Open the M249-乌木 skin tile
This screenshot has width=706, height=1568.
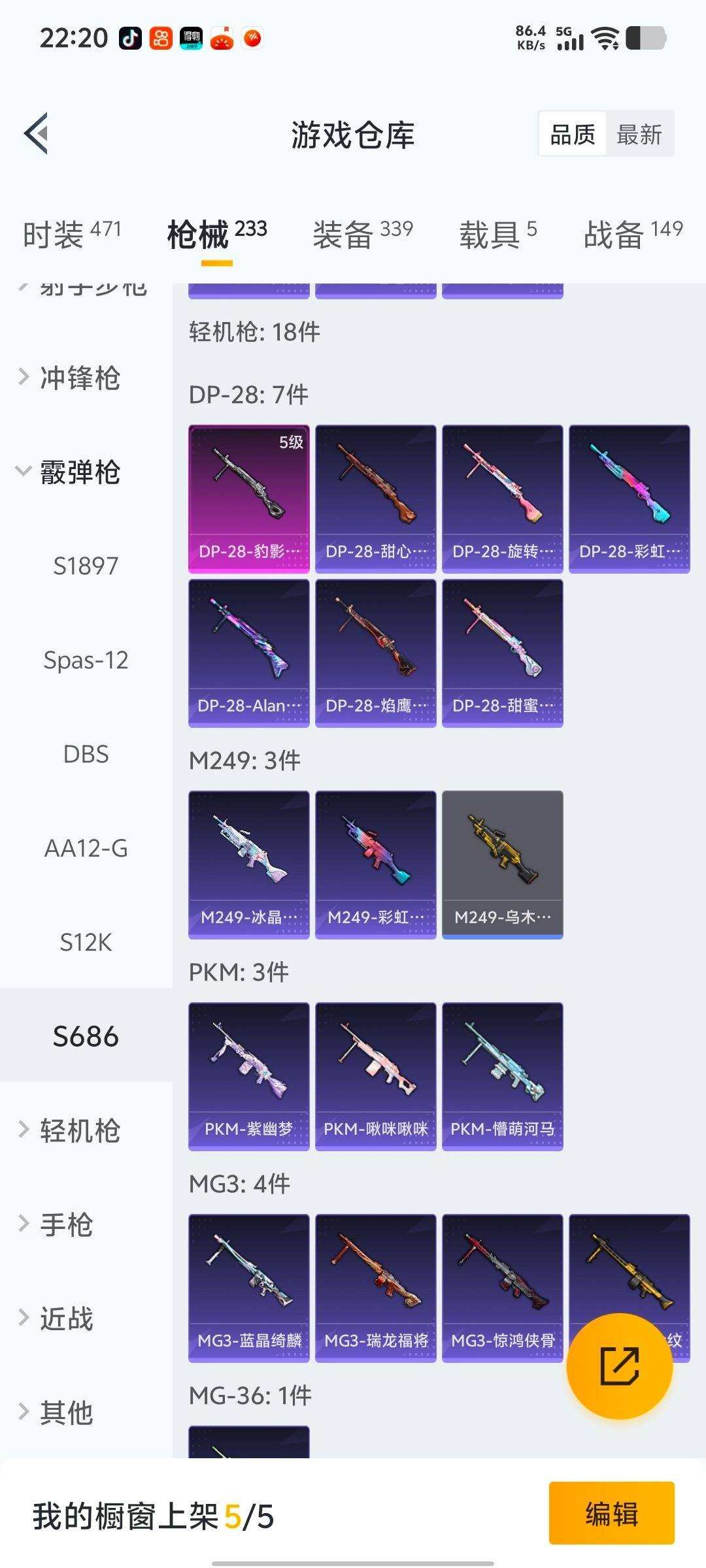[x=503, y=864]
